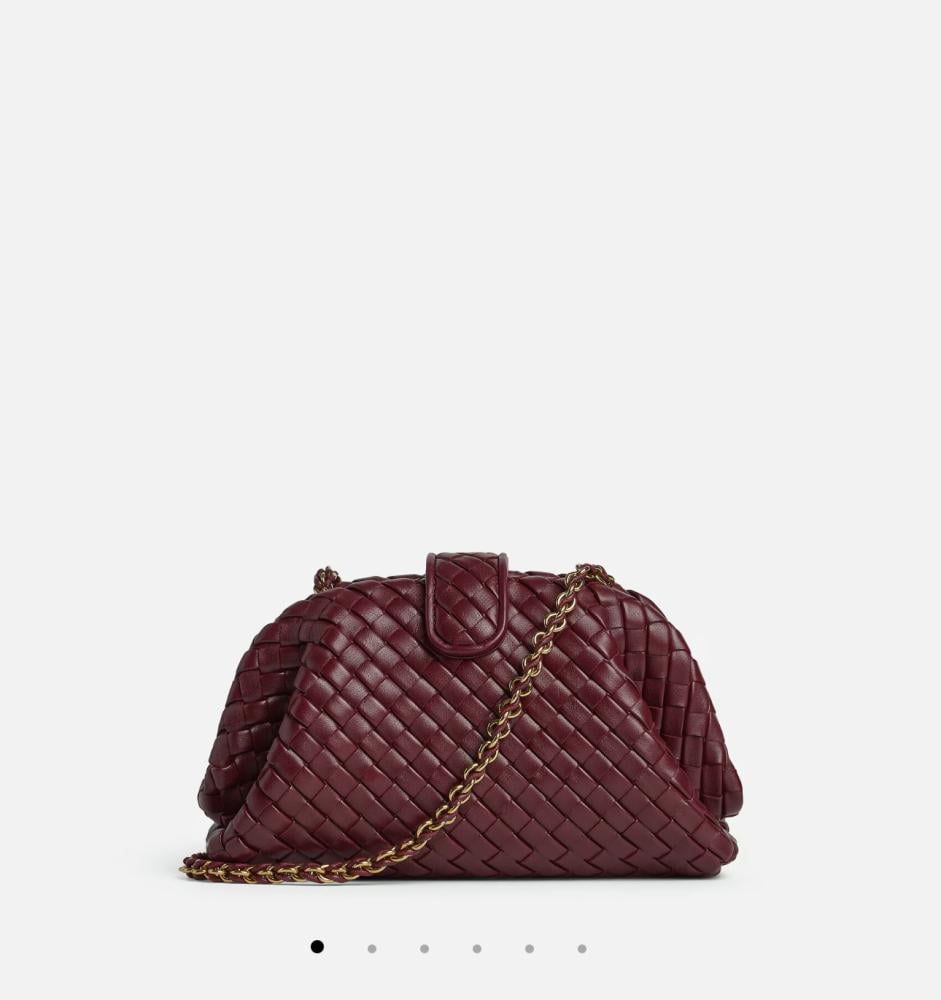Go to the fourth carousel dot
Screen dimensions: 941x1000
pos(477,948)
